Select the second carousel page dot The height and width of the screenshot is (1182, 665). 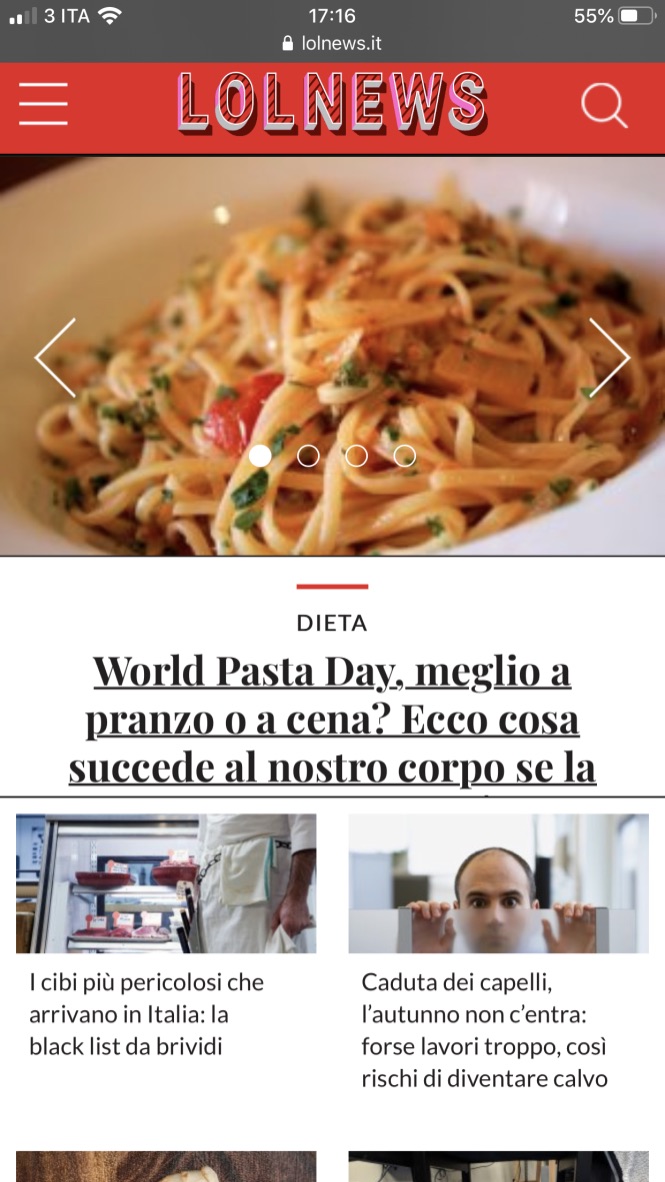[x=308, y=456]
